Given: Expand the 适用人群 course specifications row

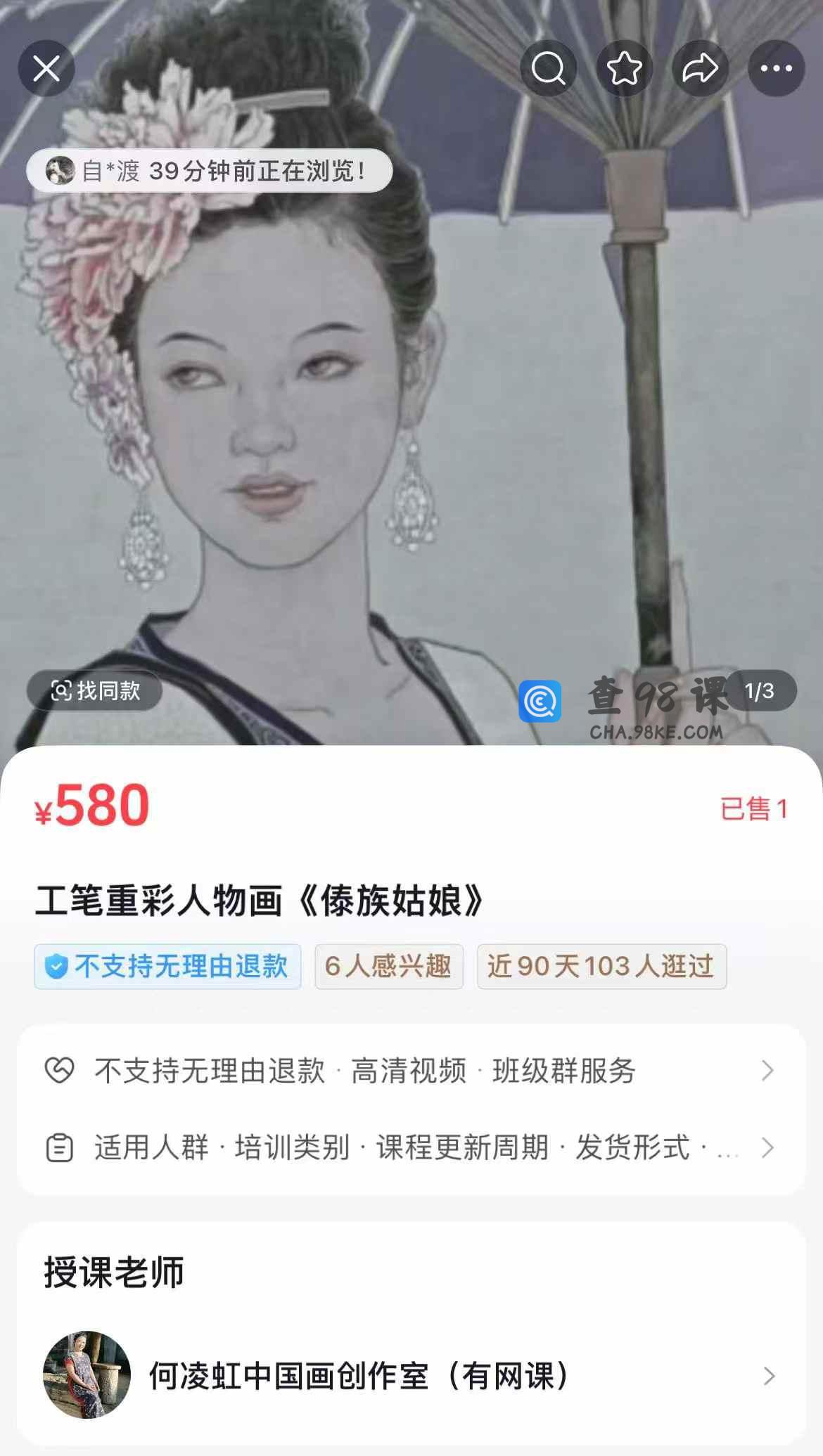Looking at the screenshot, I should pyautogui.click(x=411, y=1147).
